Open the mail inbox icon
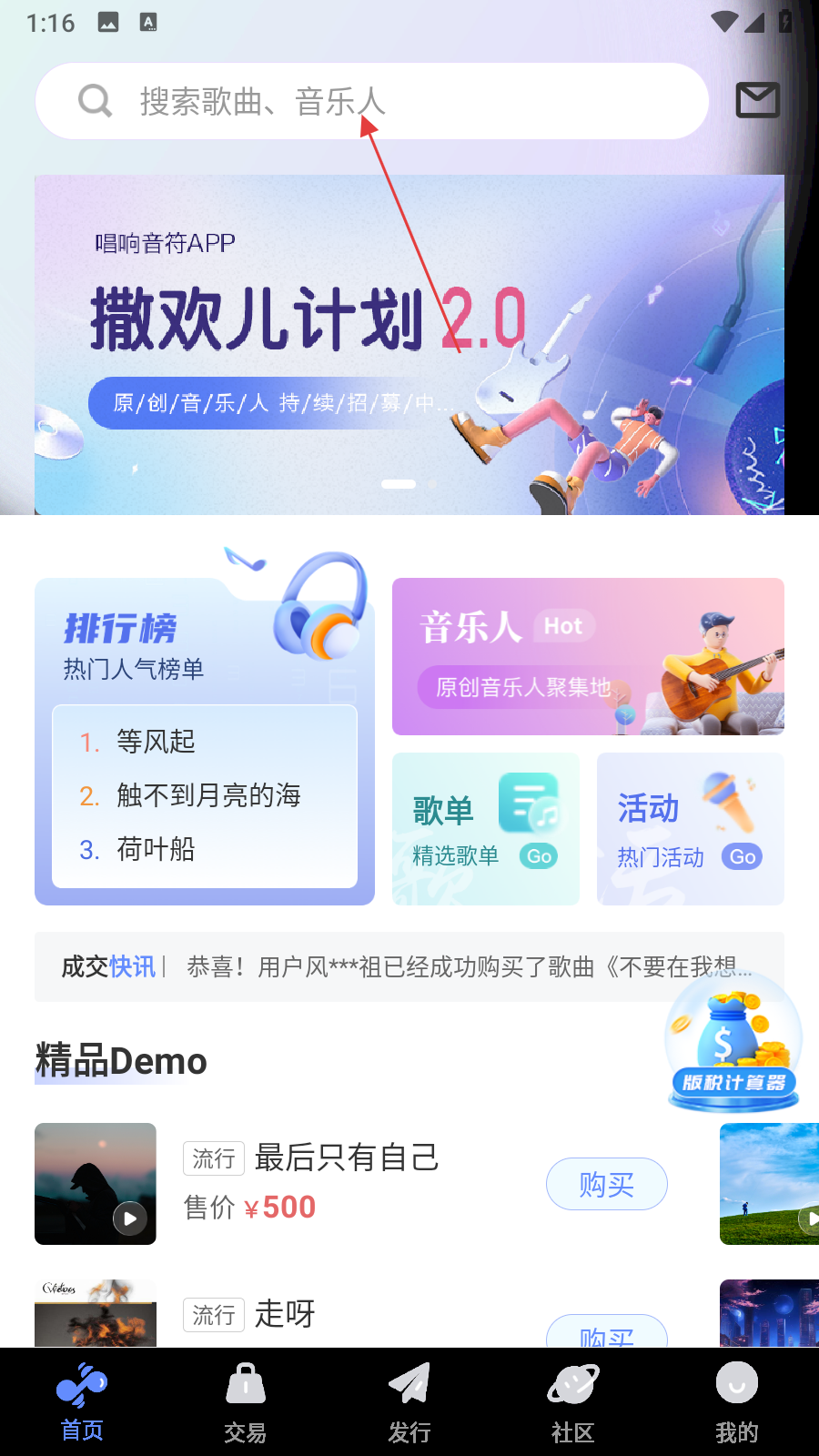The width and height of the screenshot is (819, 1456). (x=757, y=100)
